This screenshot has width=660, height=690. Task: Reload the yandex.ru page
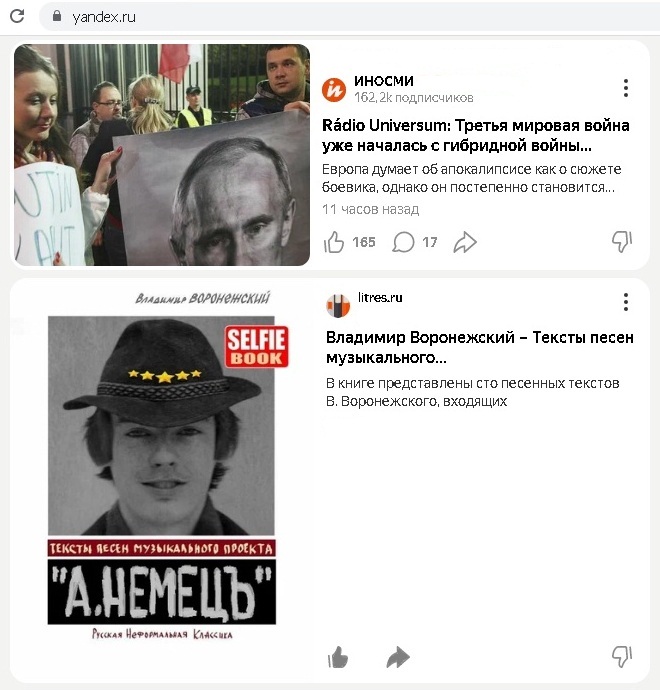(17, 17)
